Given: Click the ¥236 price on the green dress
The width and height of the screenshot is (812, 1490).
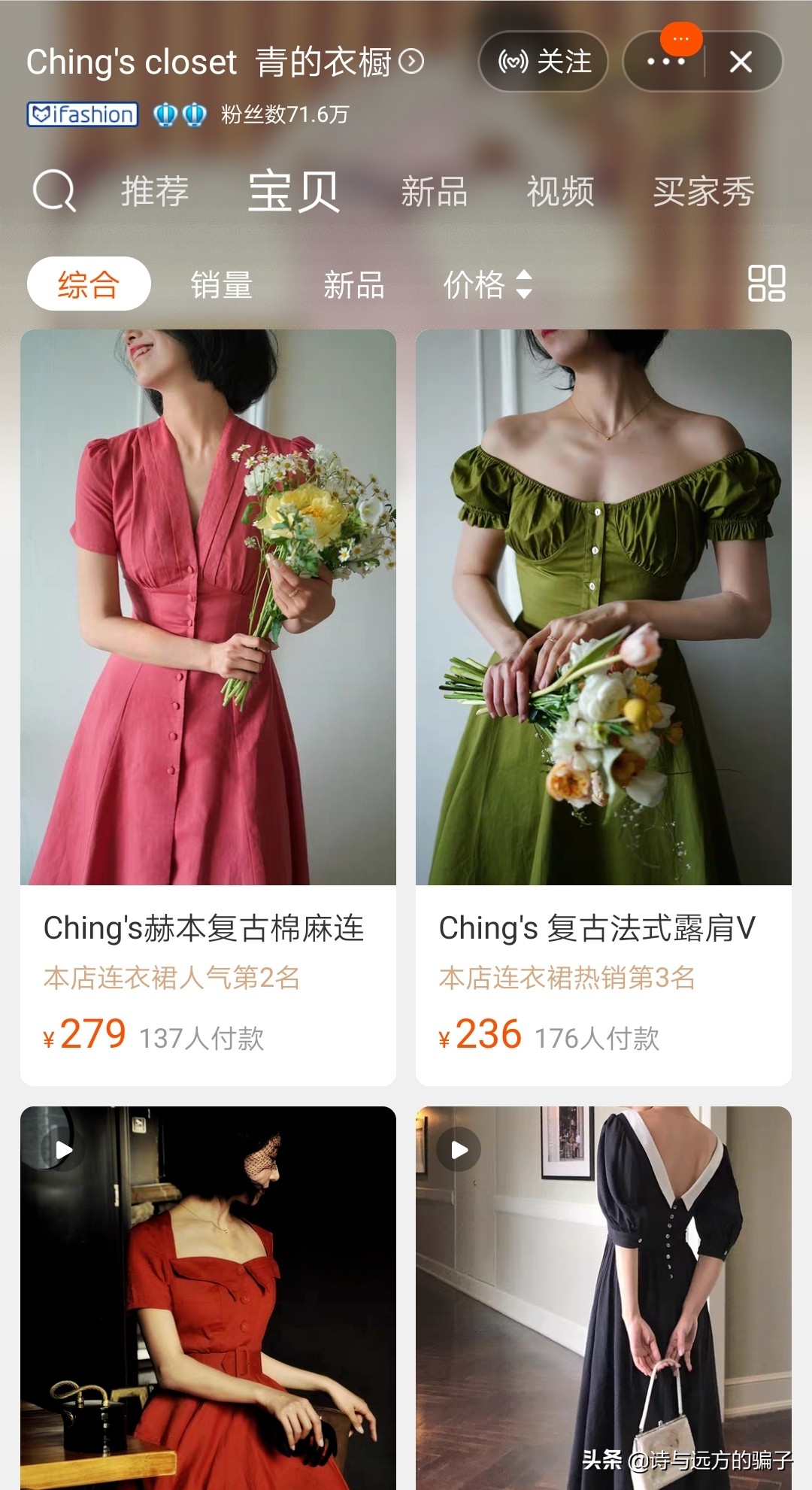Looking at the screenshot, I should [481, 1036].
